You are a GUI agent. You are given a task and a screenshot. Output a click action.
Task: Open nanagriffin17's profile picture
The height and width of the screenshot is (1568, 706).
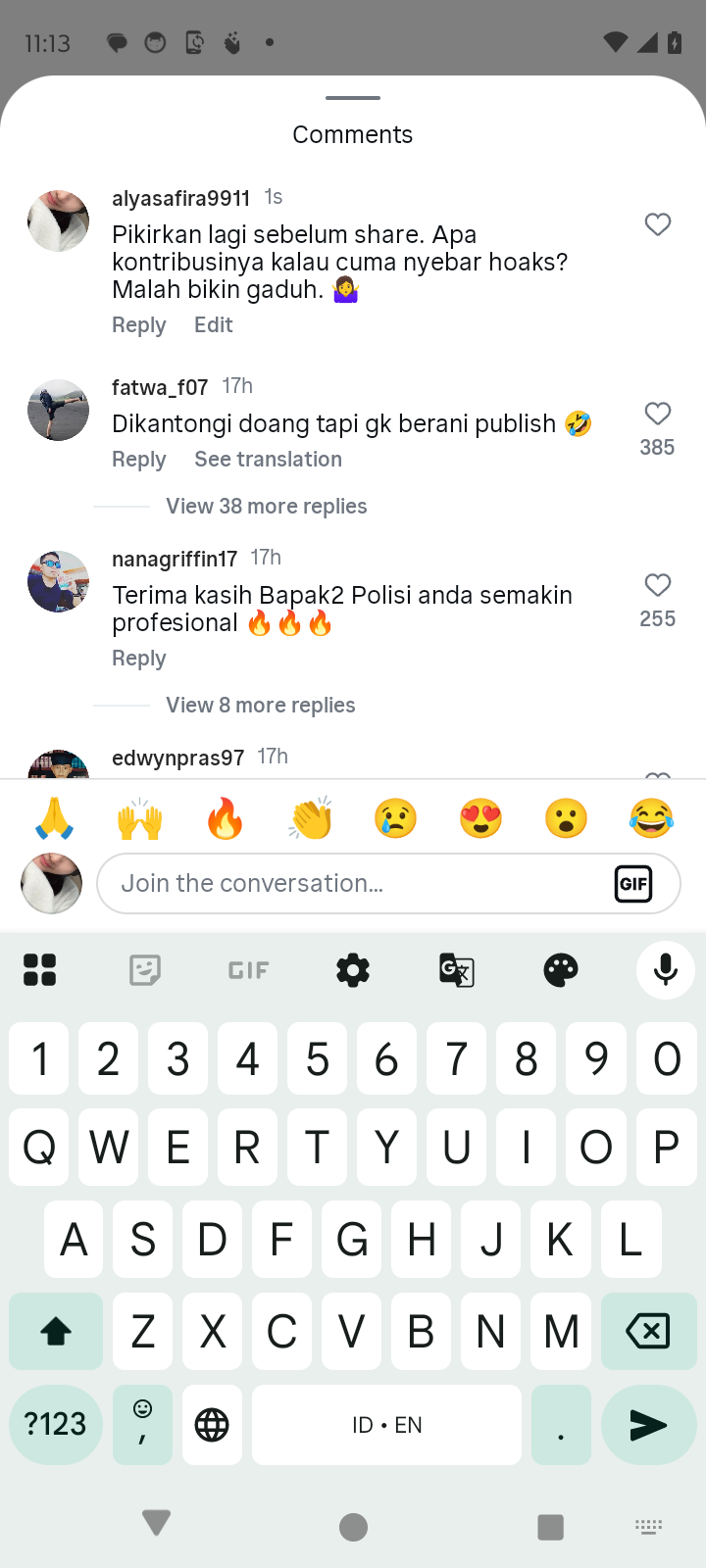[58, 581]
